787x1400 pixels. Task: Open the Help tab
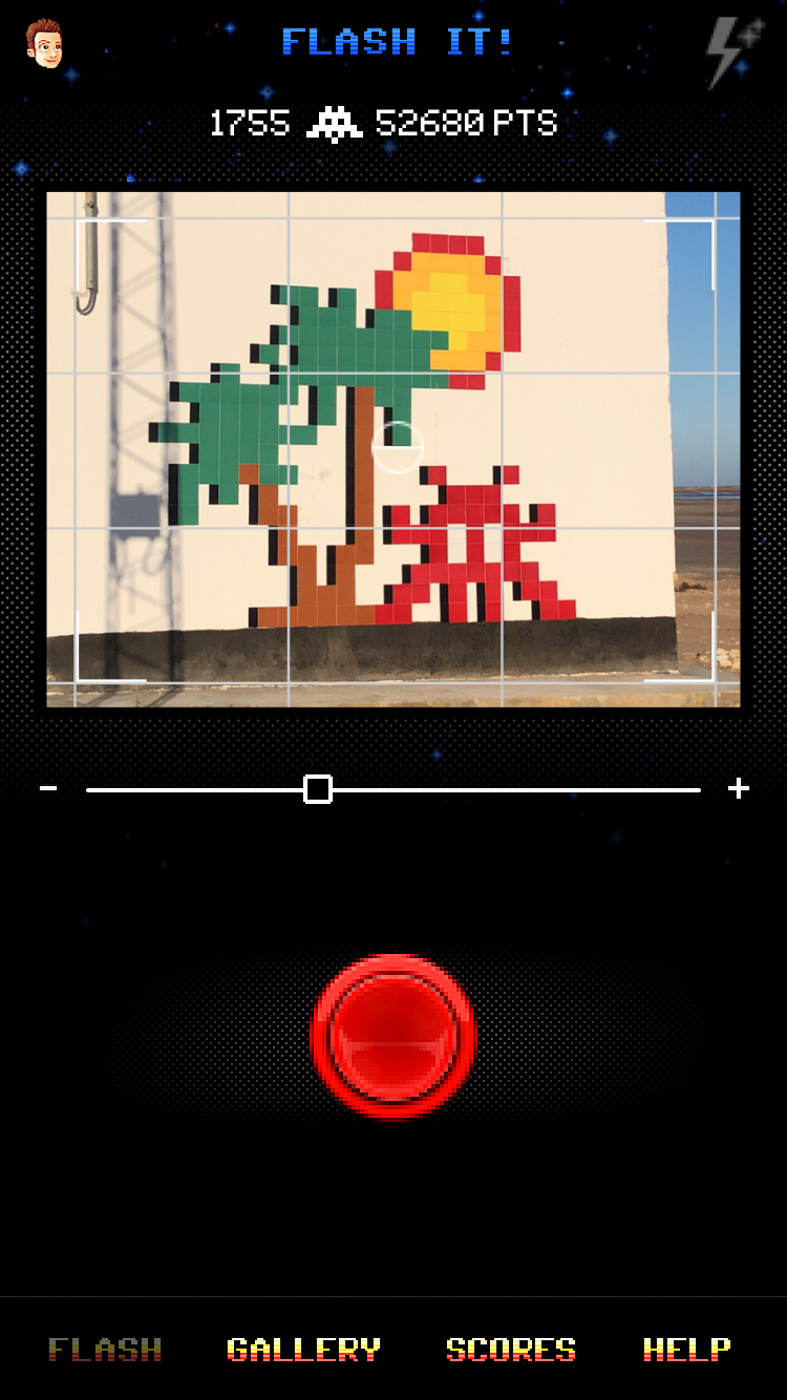pyautogui.click(x=687, y=1349)
